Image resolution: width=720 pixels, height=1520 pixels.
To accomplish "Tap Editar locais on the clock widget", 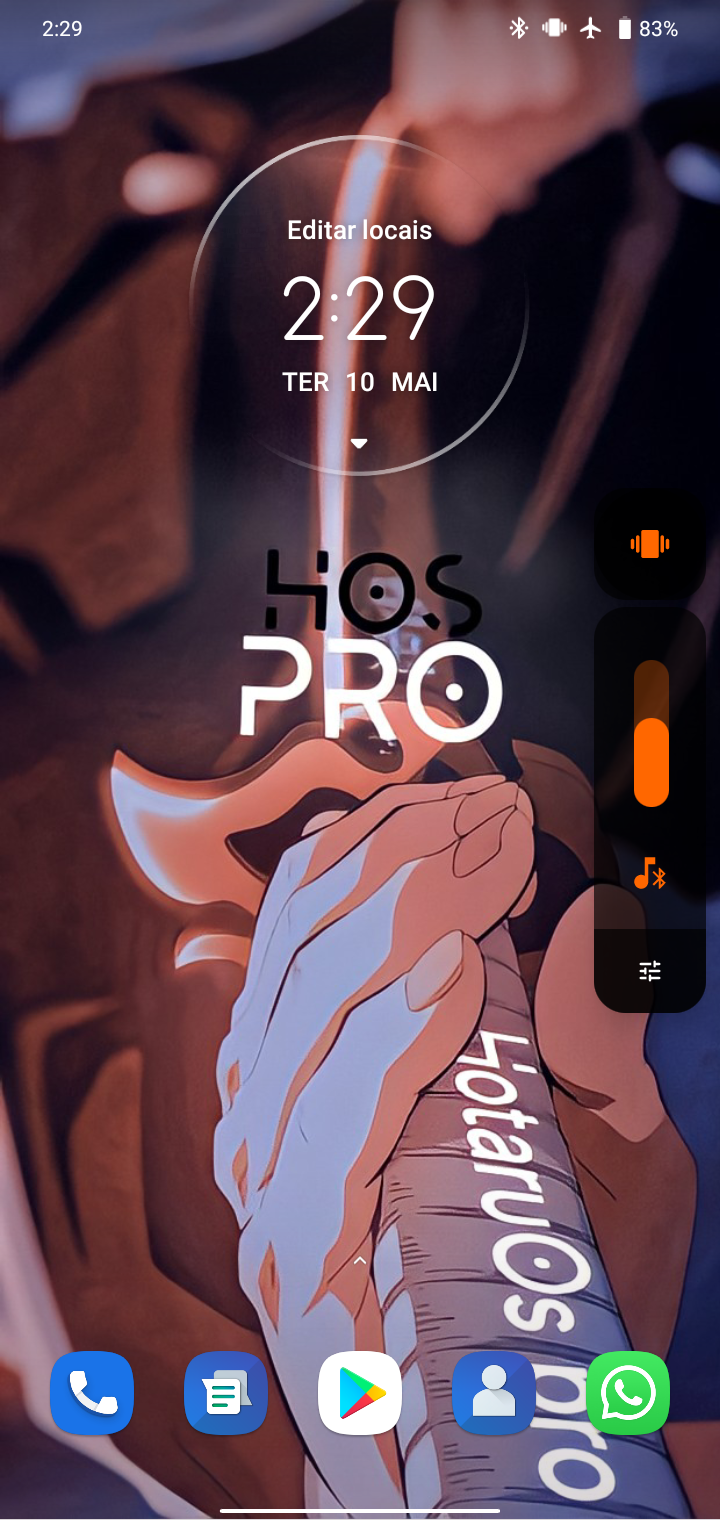I will point(359,230).
